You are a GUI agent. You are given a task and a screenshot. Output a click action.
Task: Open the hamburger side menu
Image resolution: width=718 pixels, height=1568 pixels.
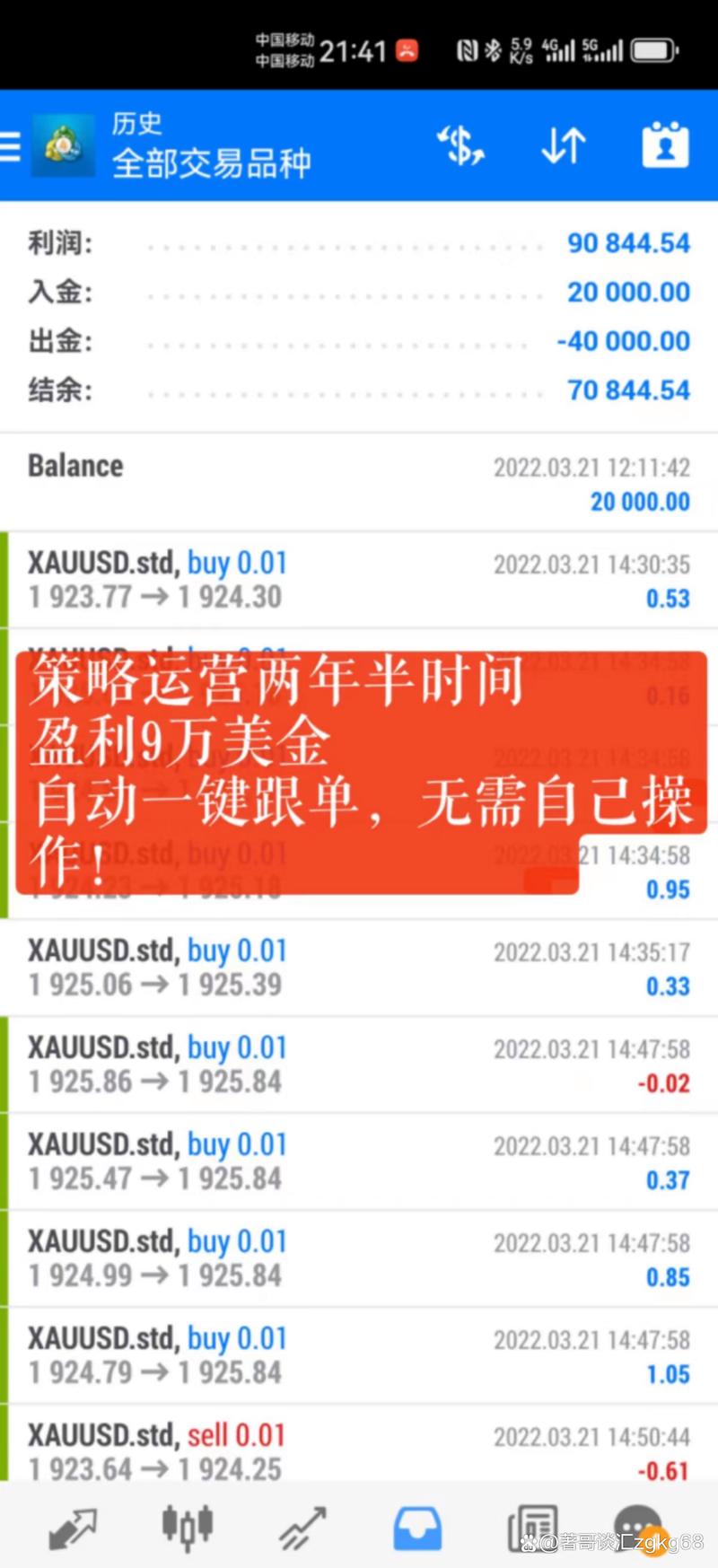[x=11, y=146]
